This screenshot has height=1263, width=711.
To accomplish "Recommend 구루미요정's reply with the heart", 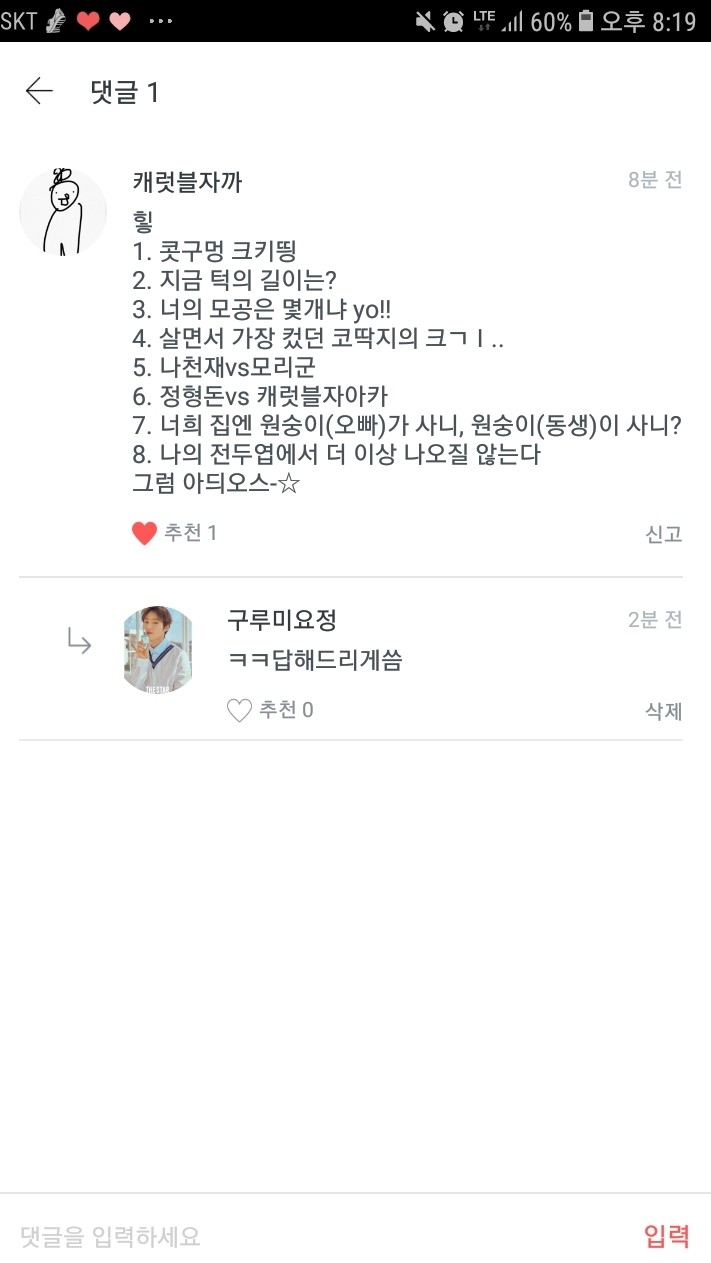I will pos(240,711).
